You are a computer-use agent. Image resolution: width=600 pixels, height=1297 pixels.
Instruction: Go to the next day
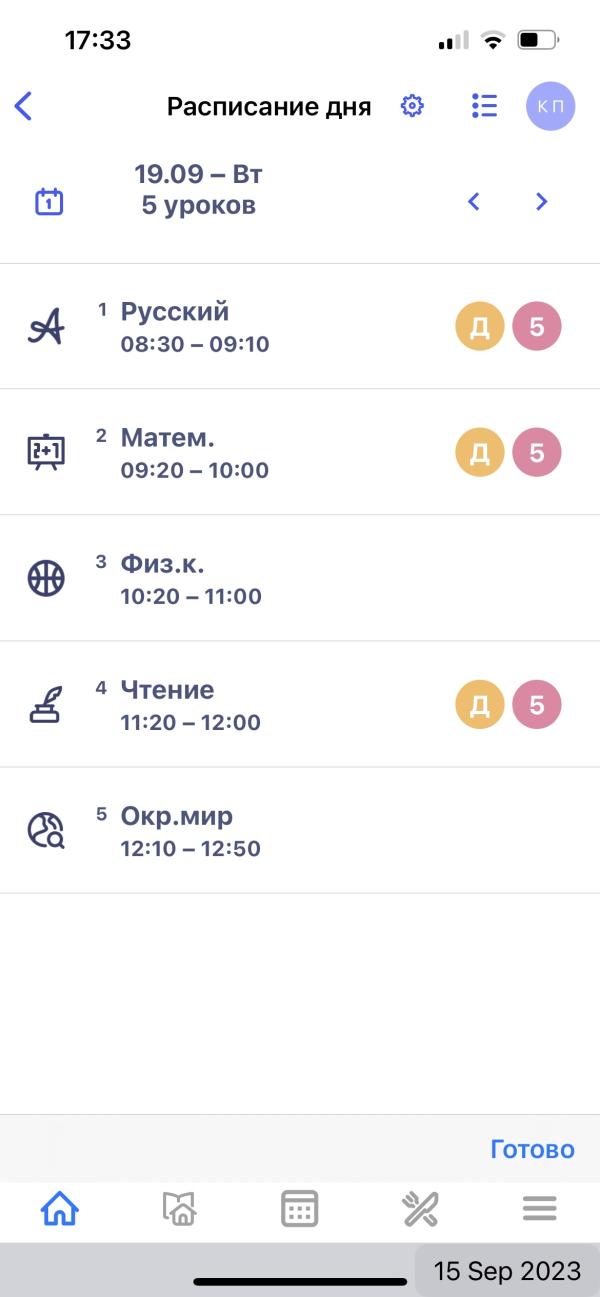click(x=541, y=201)
